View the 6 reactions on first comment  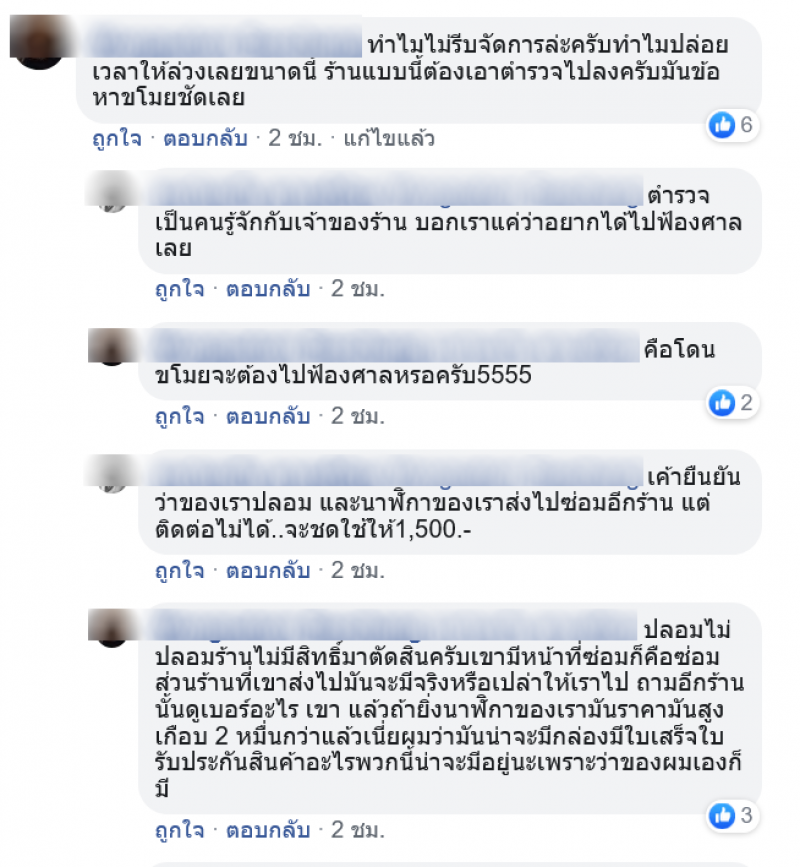pyautogui.click(x=732, y=125)
